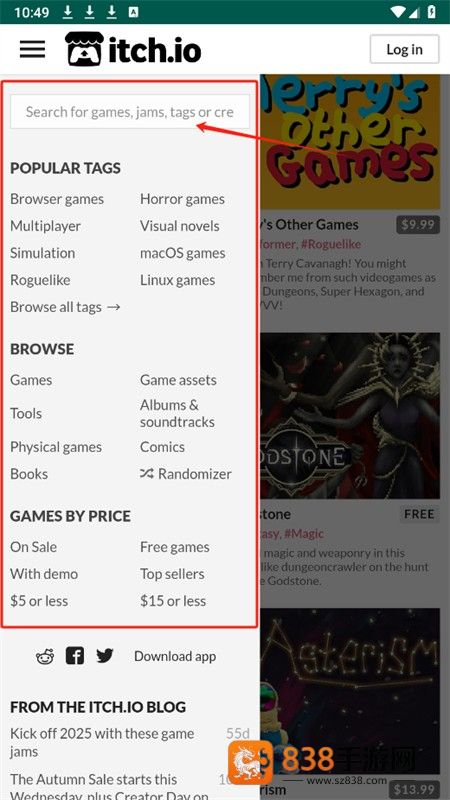Select the Visual novels tag
Image resolution: width=450 pixels, height=800 pixels.
tap(180, 226)
